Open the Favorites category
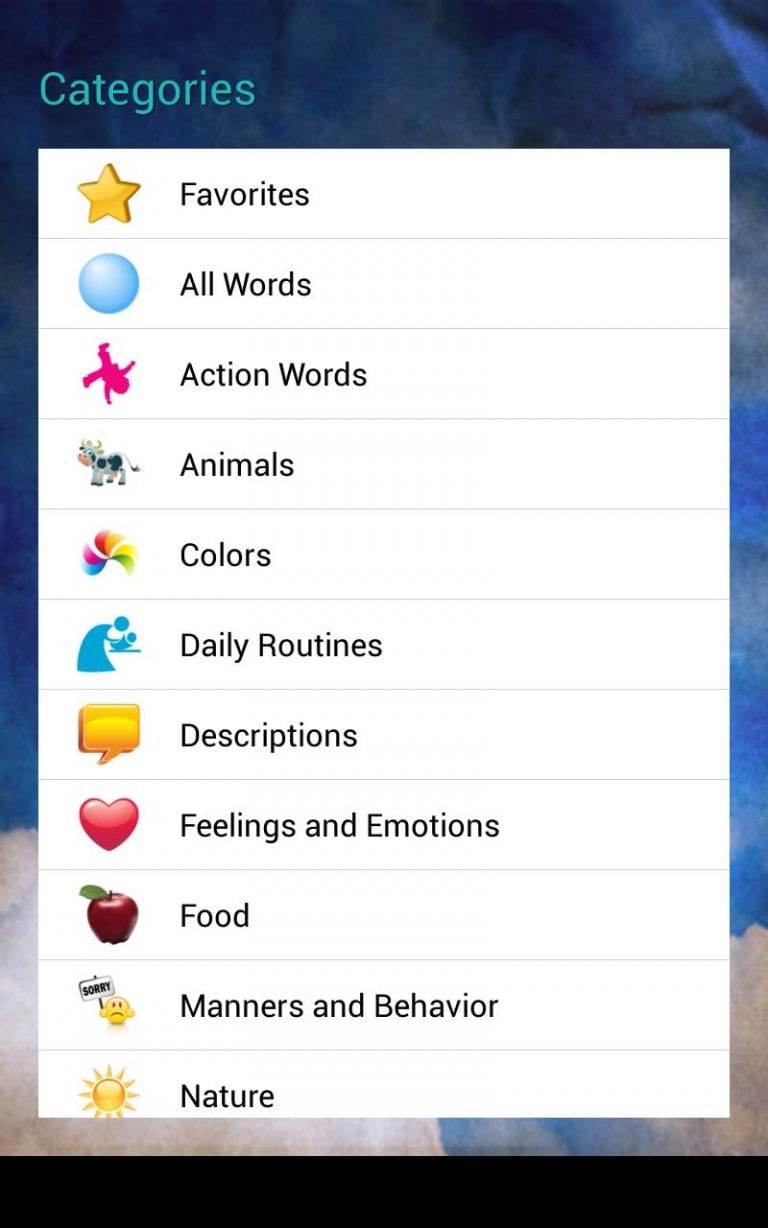 click(x=384, y=194)
